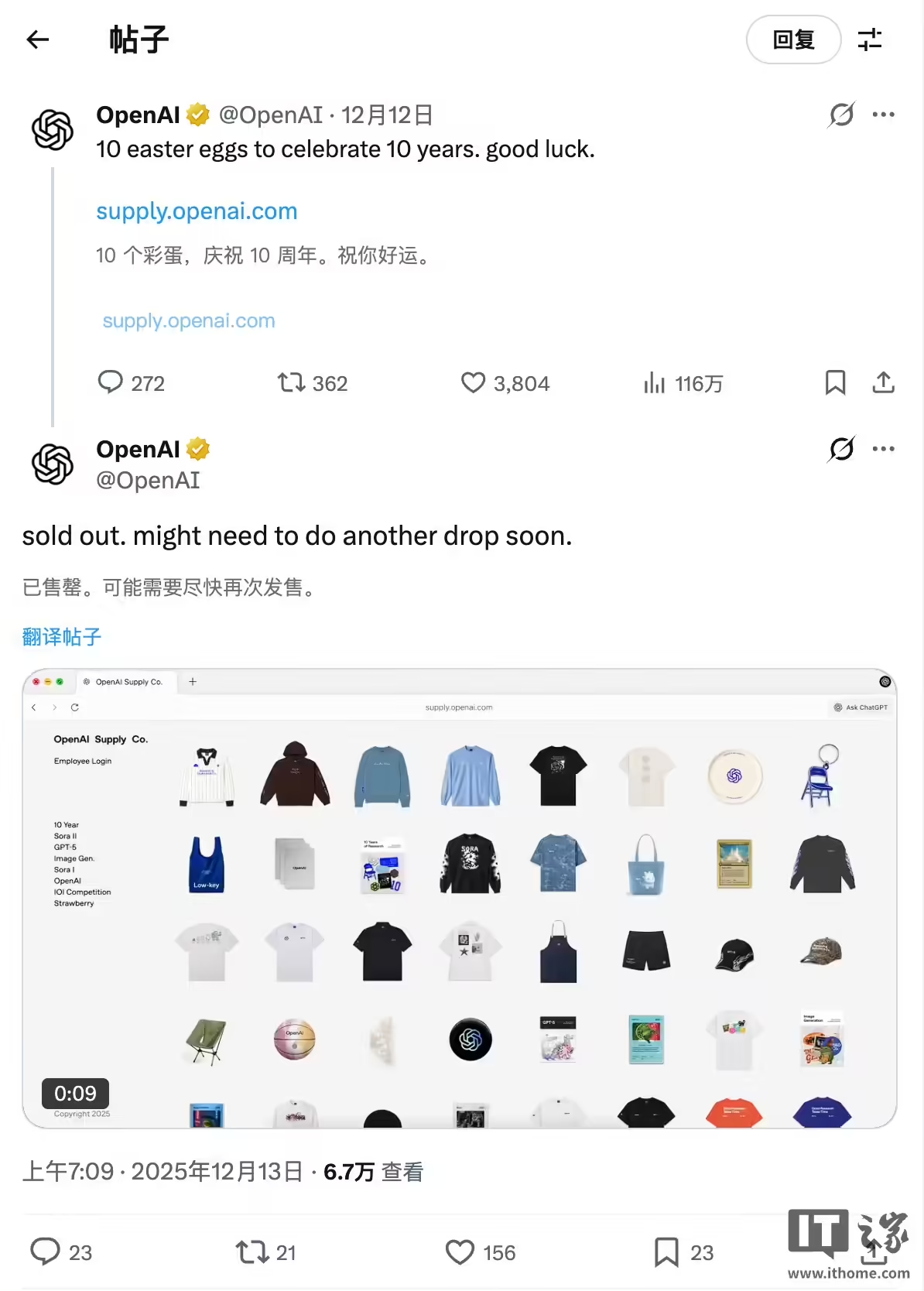
Task: Bookmark the easter eggs tweet
Action: [x=835, y=382]
